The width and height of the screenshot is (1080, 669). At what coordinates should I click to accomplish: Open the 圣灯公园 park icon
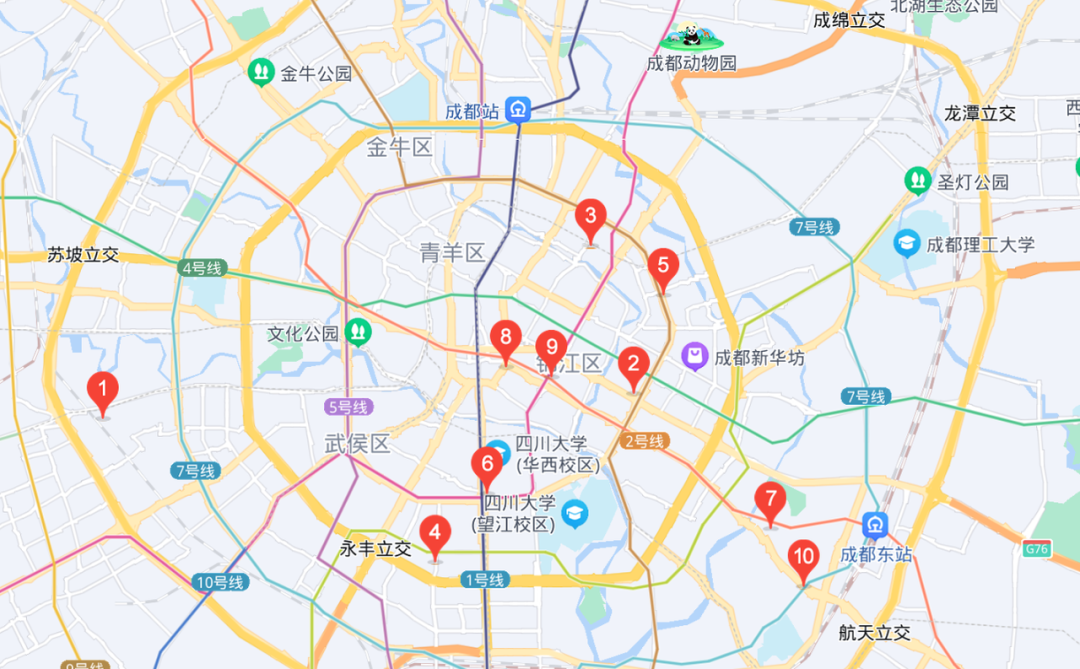(917, 181)
